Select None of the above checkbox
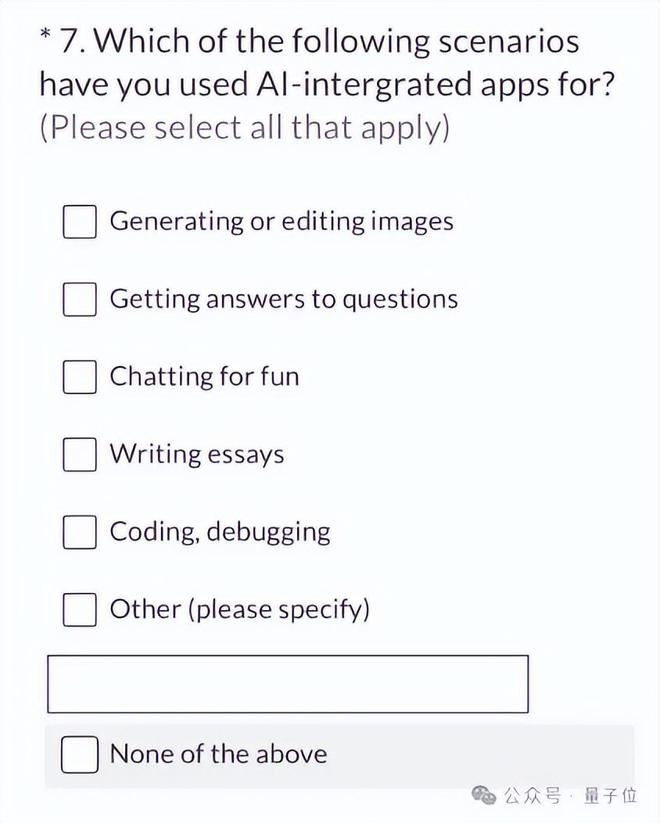 79,754
